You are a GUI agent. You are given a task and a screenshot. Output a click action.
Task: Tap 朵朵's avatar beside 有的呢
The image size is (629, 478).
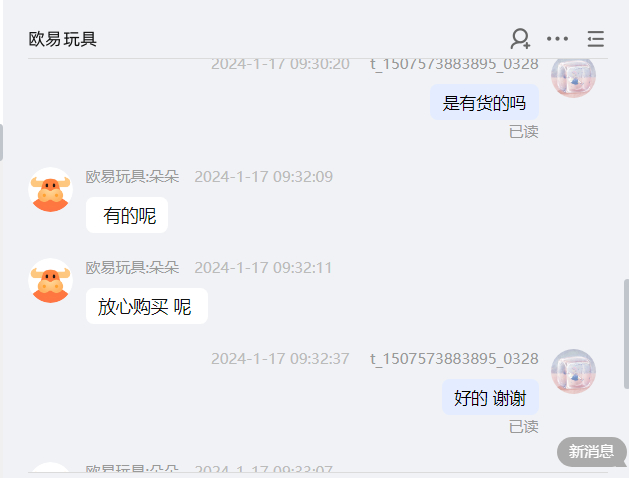tap(50, 189)
